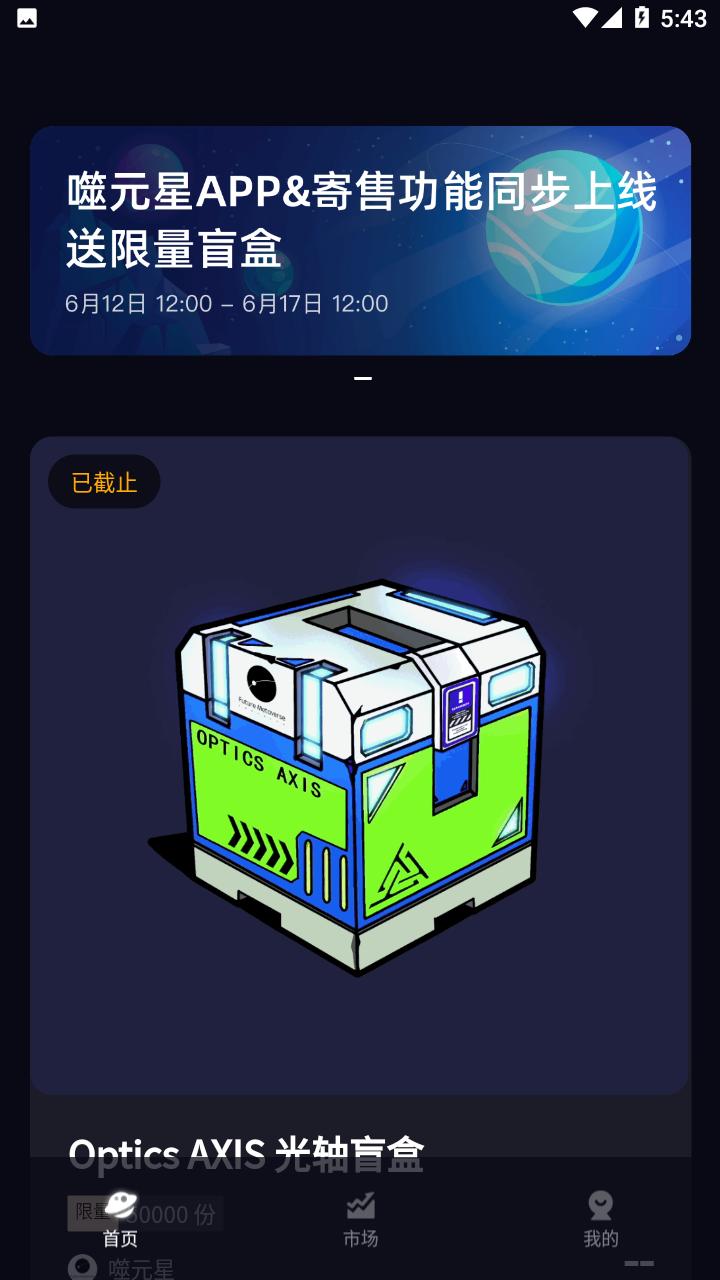Open the 噬元星APP launch banner
The image size is (720, 1280).
360,240
